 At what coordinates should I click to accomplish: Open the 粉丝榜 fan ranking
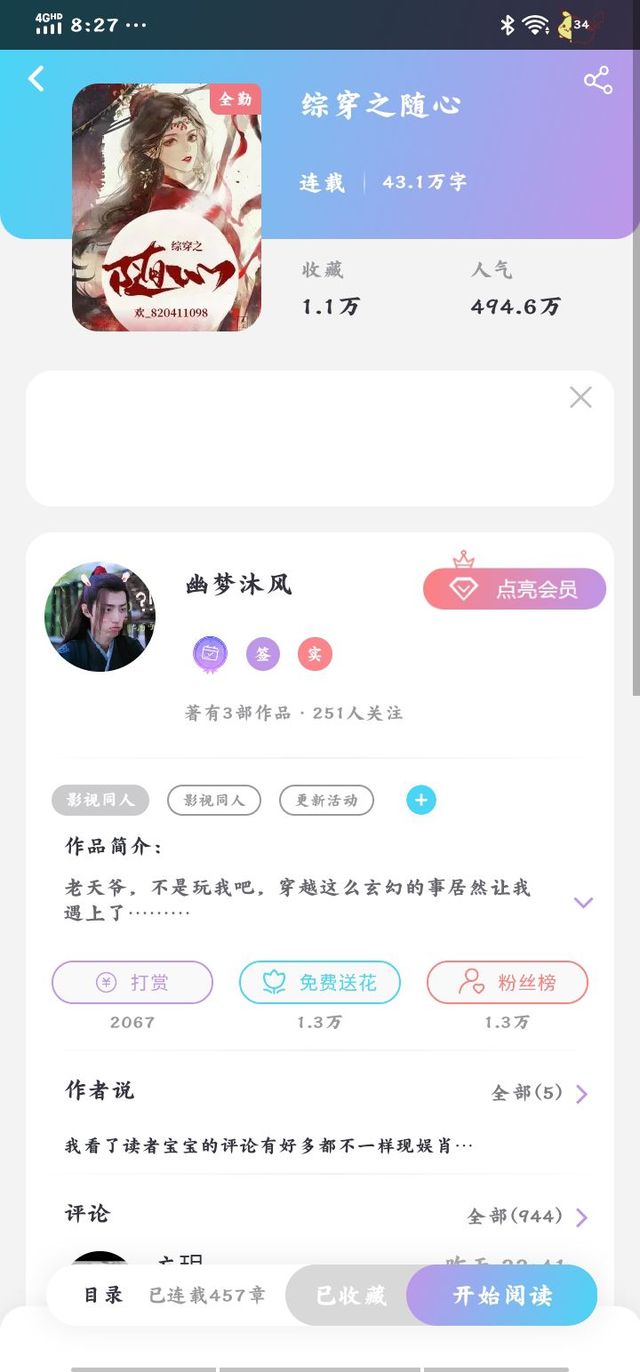tap(507, 982)
